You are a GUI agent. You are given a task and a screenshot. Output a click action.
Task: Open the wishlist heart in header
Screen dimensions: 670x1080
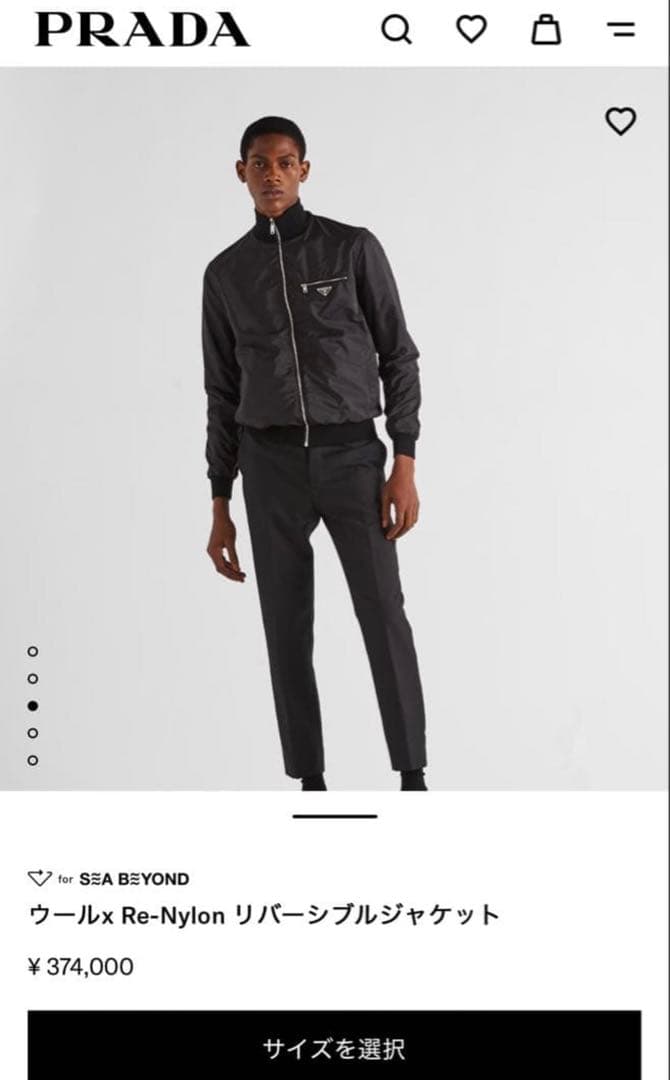(471, 31)
